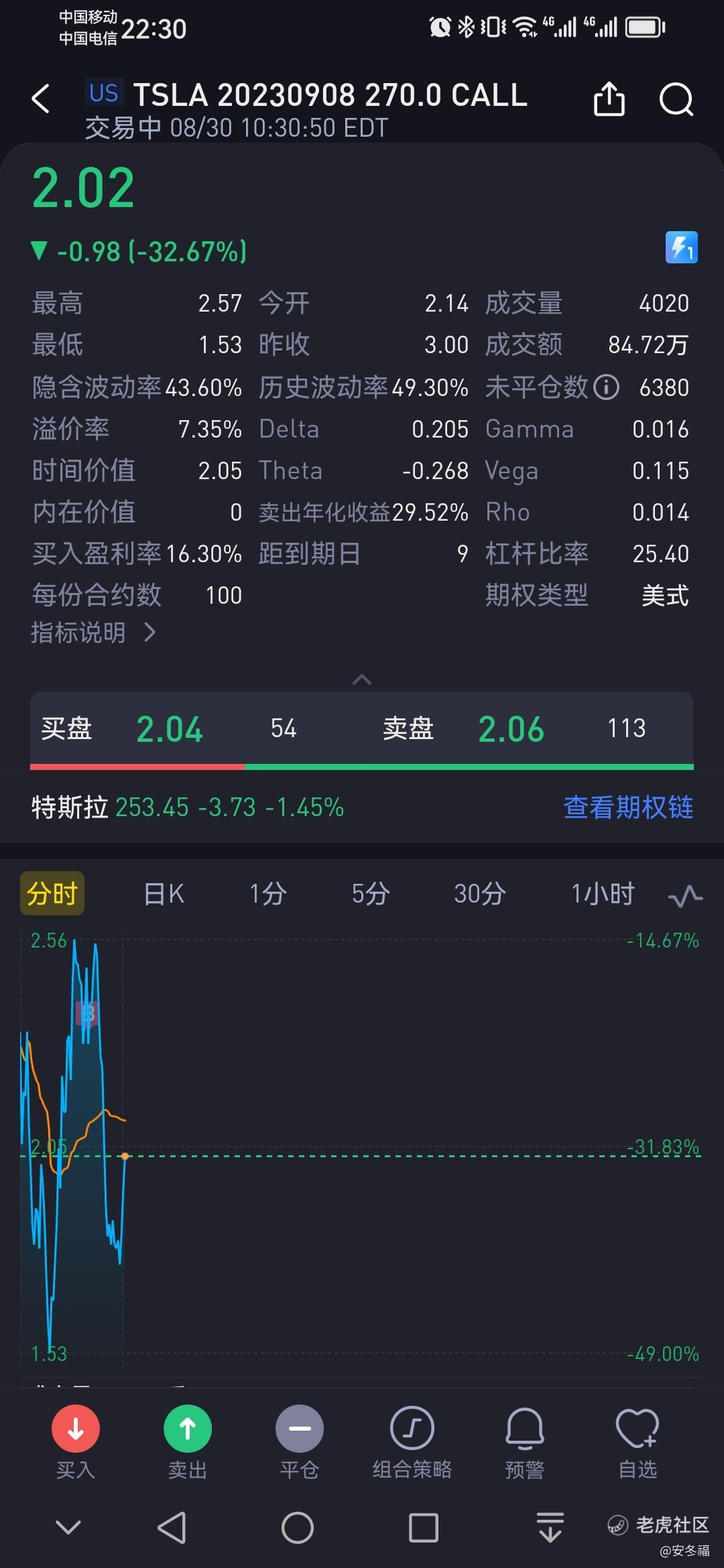724x1568 pixels.
Task: Select the 5分 chart interval
Action: (371, 894)
